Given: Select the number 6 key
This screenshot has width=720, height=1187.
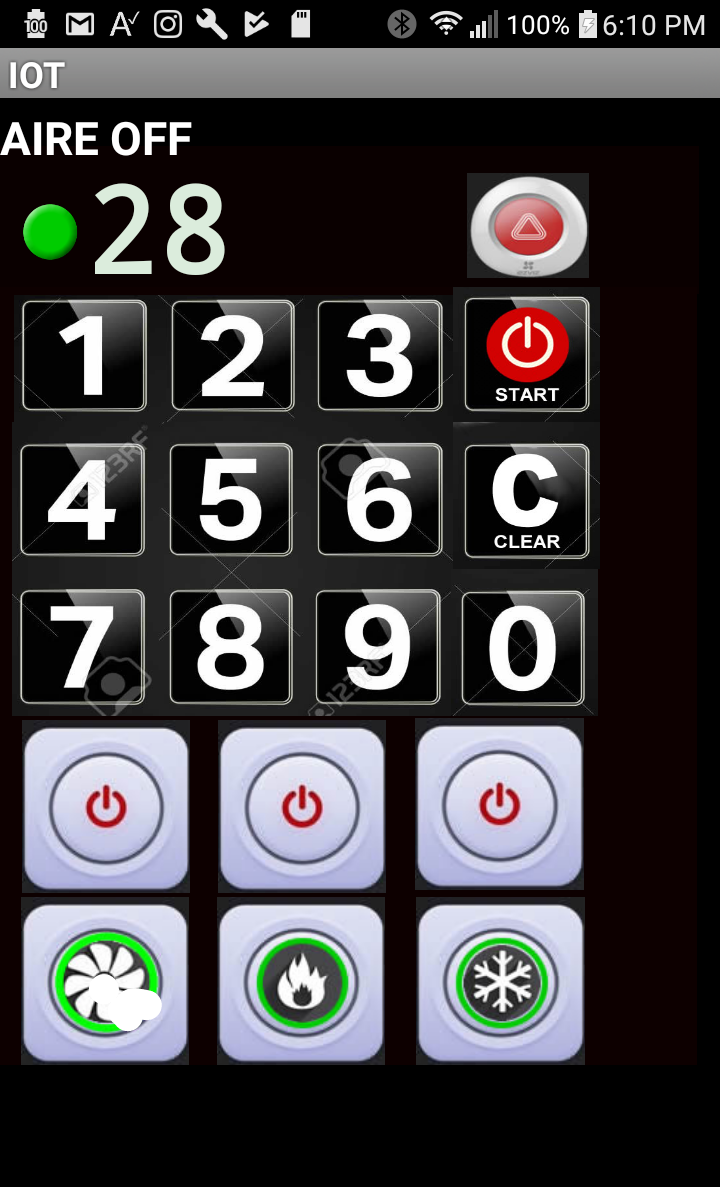Looking at the screenshot, I should click(x=379, y=499).
